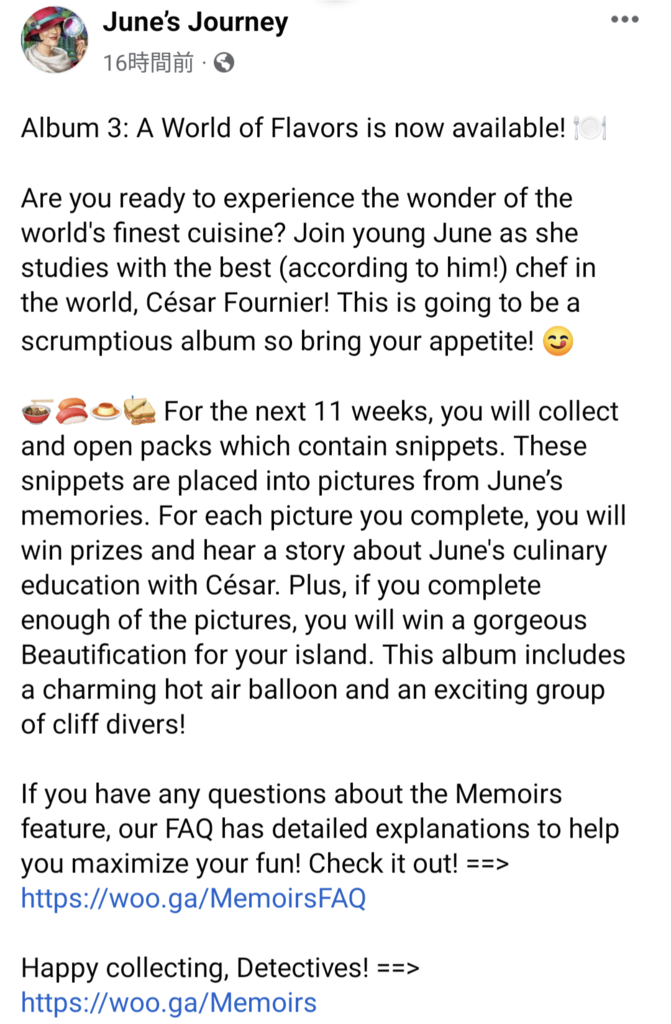
Task: Open the woo.ga/MemoirsFAQ link
Action: click(193, 897)
